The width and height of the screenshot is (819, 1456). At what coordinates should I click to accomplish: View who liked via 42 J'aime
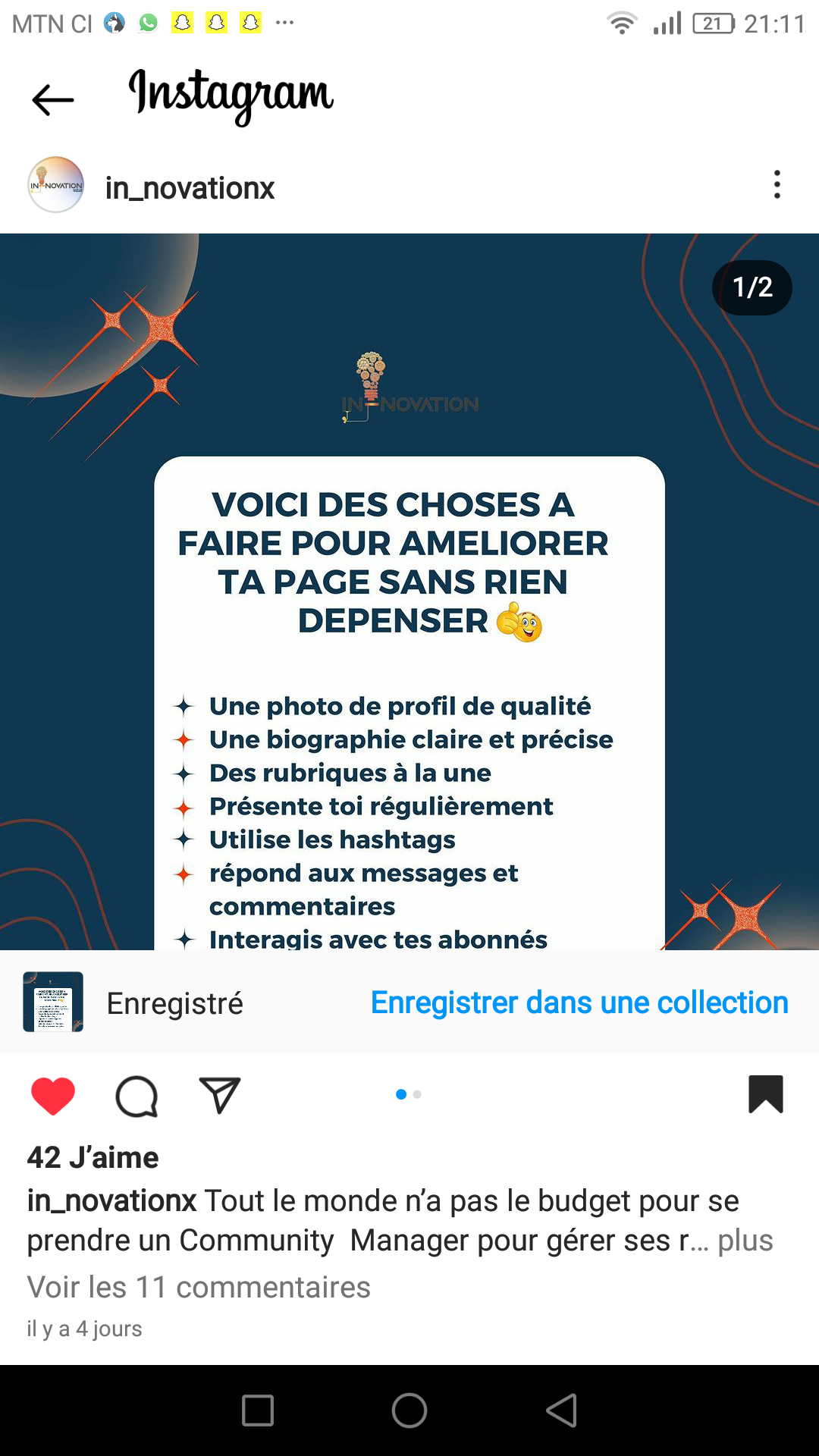93,1158
